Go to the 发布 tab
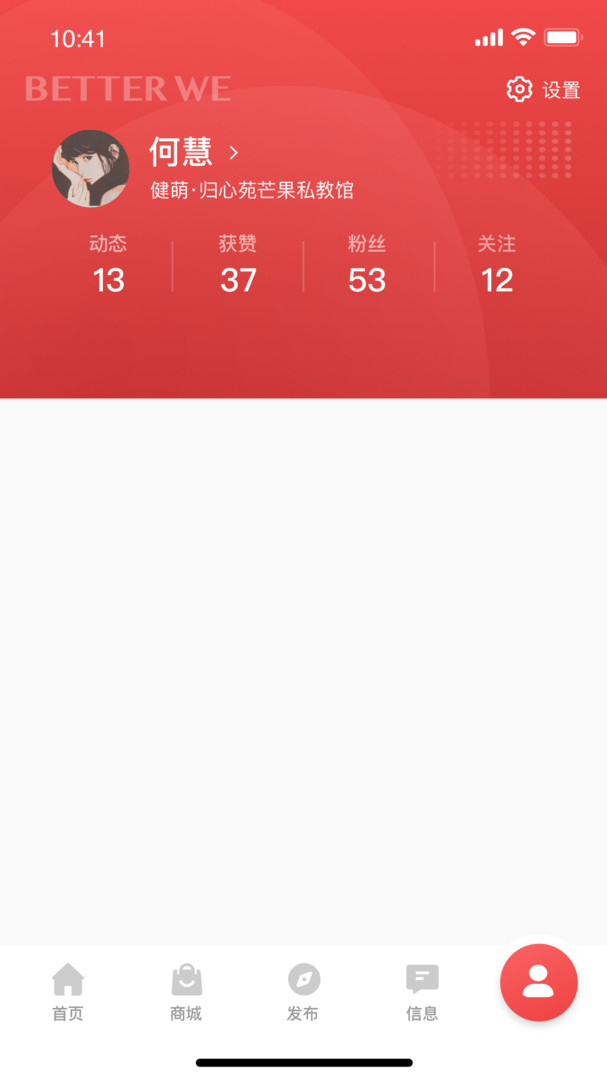This screenshot has height=1080, width=607. coord(303,992)
